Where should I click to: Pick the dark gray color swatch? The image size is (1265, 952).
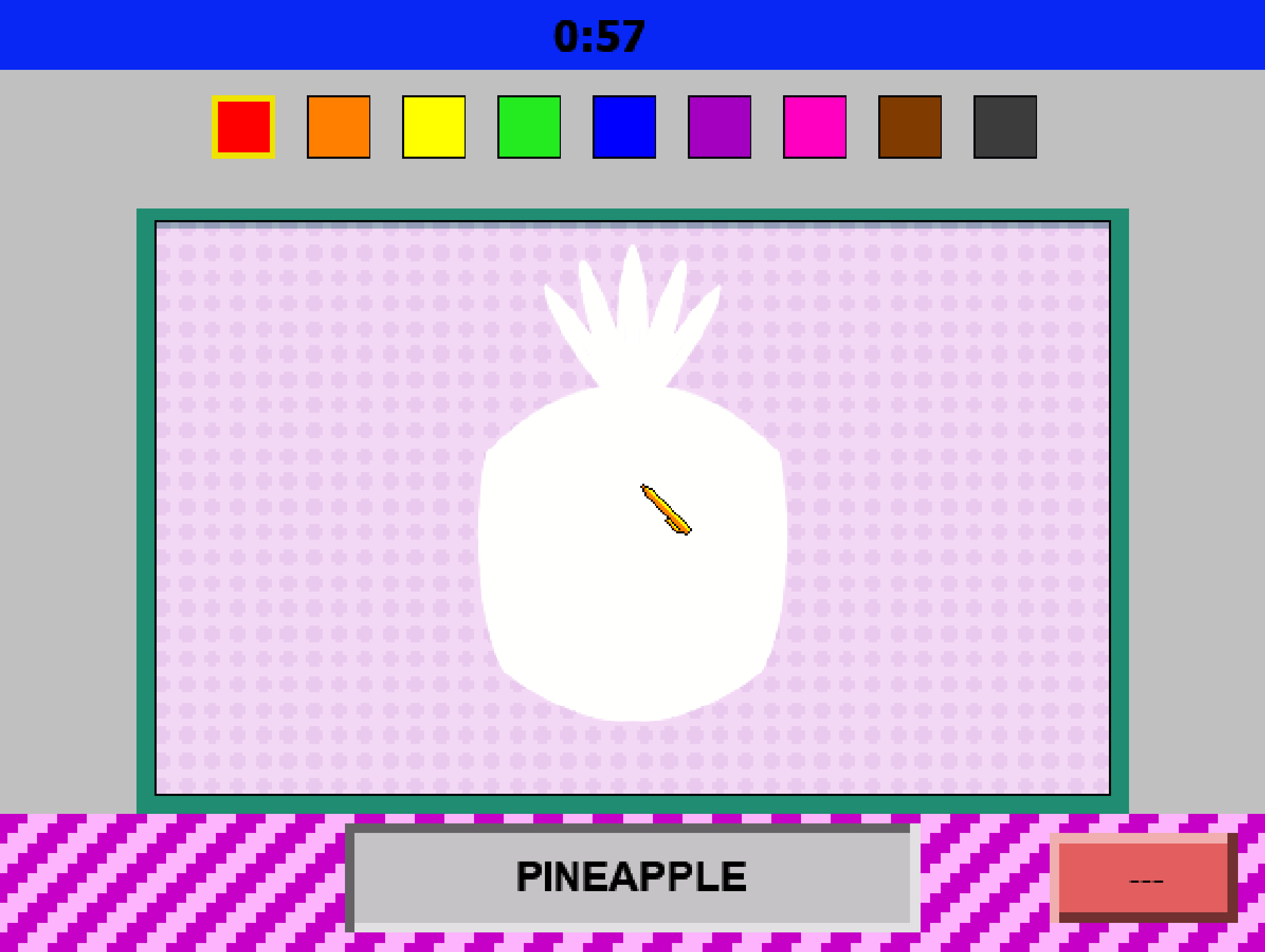(1005, 126)
